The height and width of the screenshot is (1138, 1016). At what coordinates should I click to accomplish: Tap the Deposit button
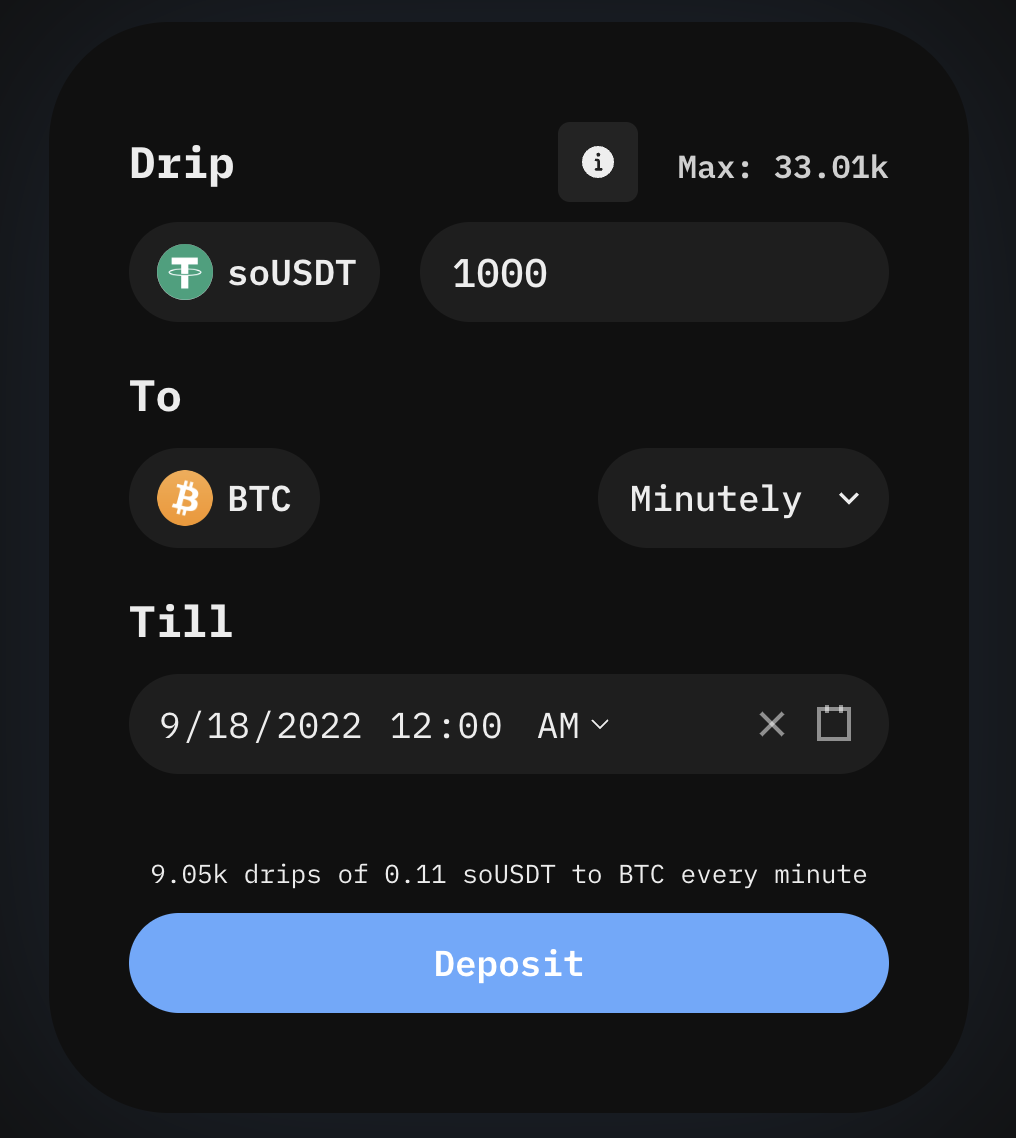(508, 963)
